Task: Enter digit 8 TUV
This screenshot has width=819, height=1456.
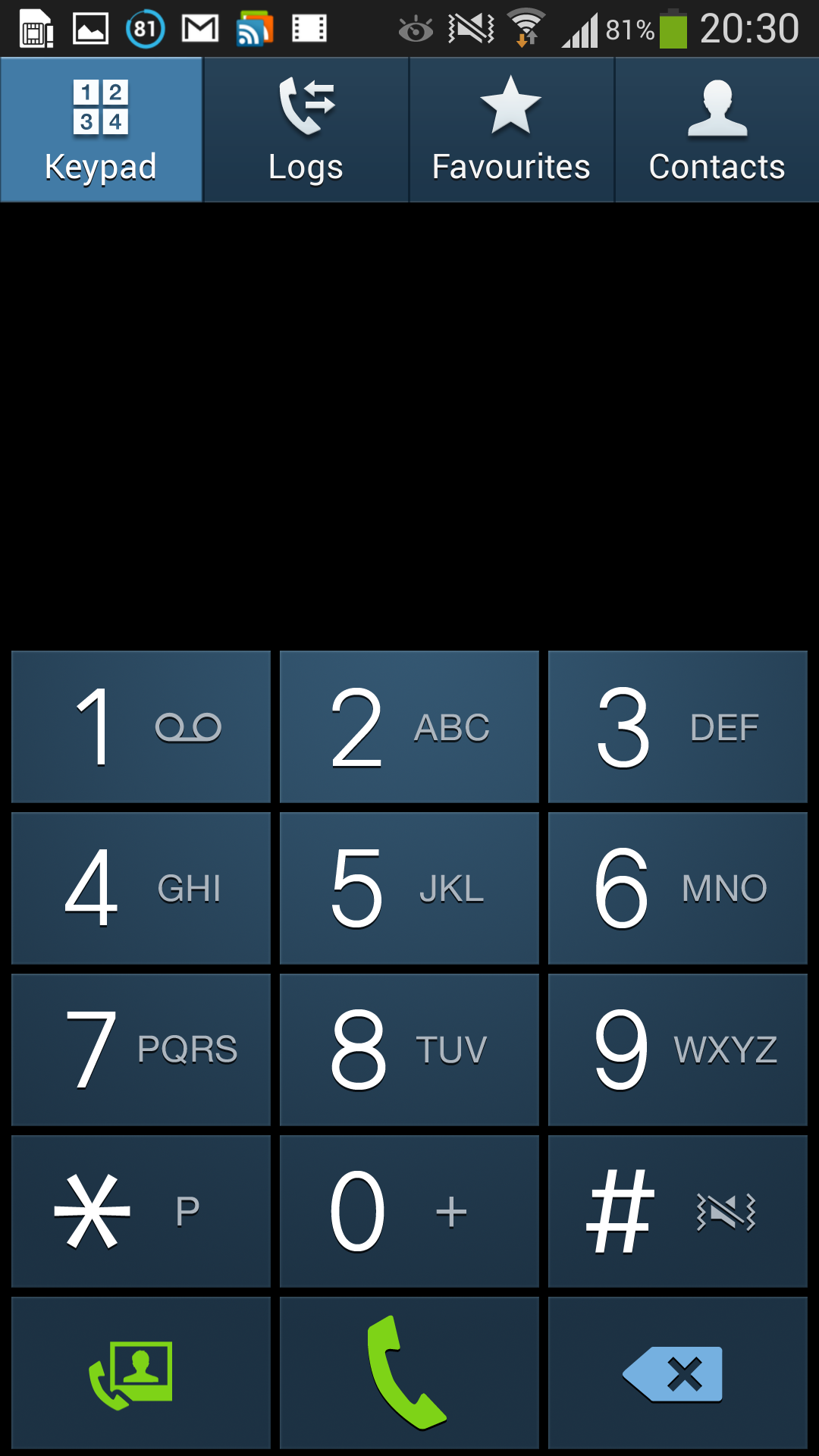Action: point(409,1050)
